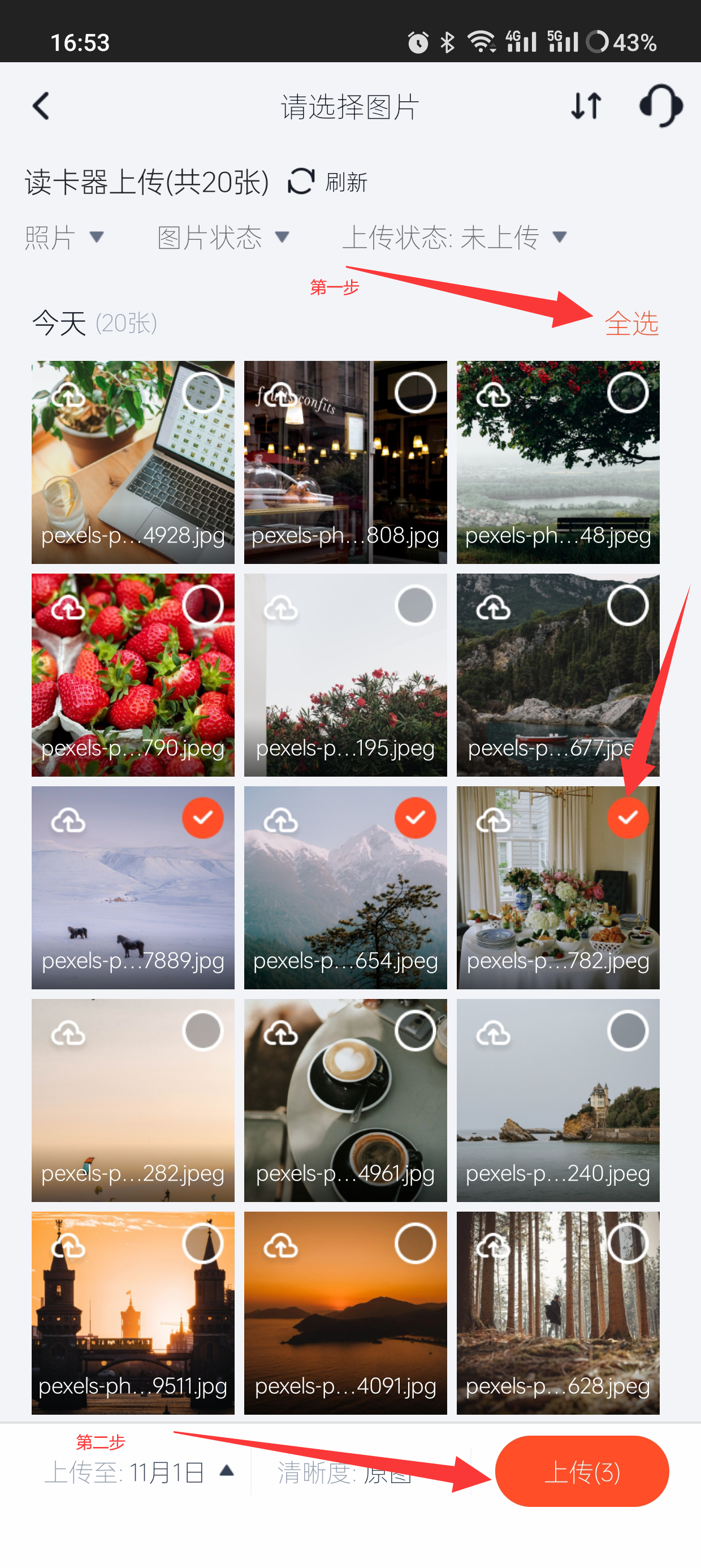701x1568 pixels.
Task: Expand the 图片状态 filter dropdown
Action: 223,237
